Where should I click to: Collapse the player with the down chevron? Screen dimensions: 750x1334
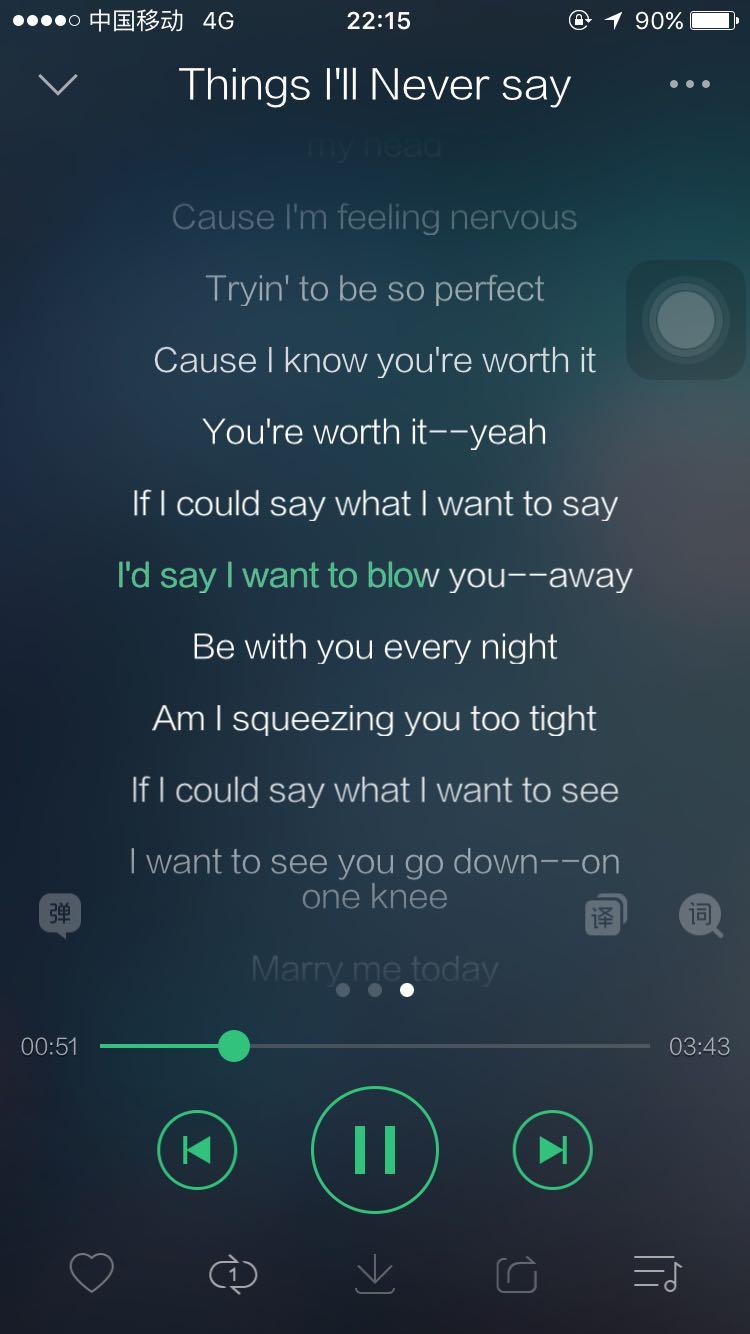click(58, 84)
